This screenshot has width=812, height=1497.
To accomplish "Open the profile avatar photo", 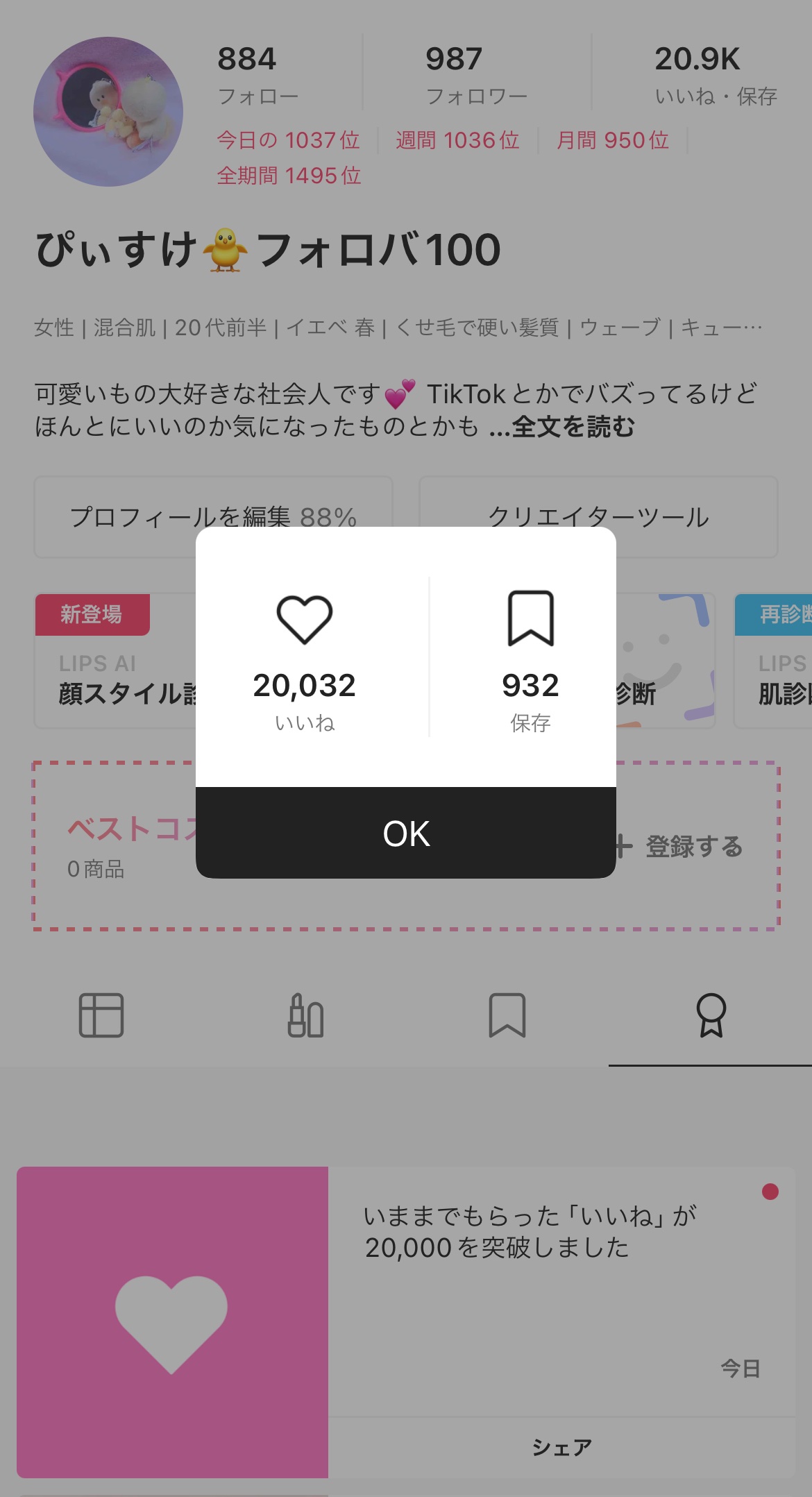I will click(x=108, y=111).
